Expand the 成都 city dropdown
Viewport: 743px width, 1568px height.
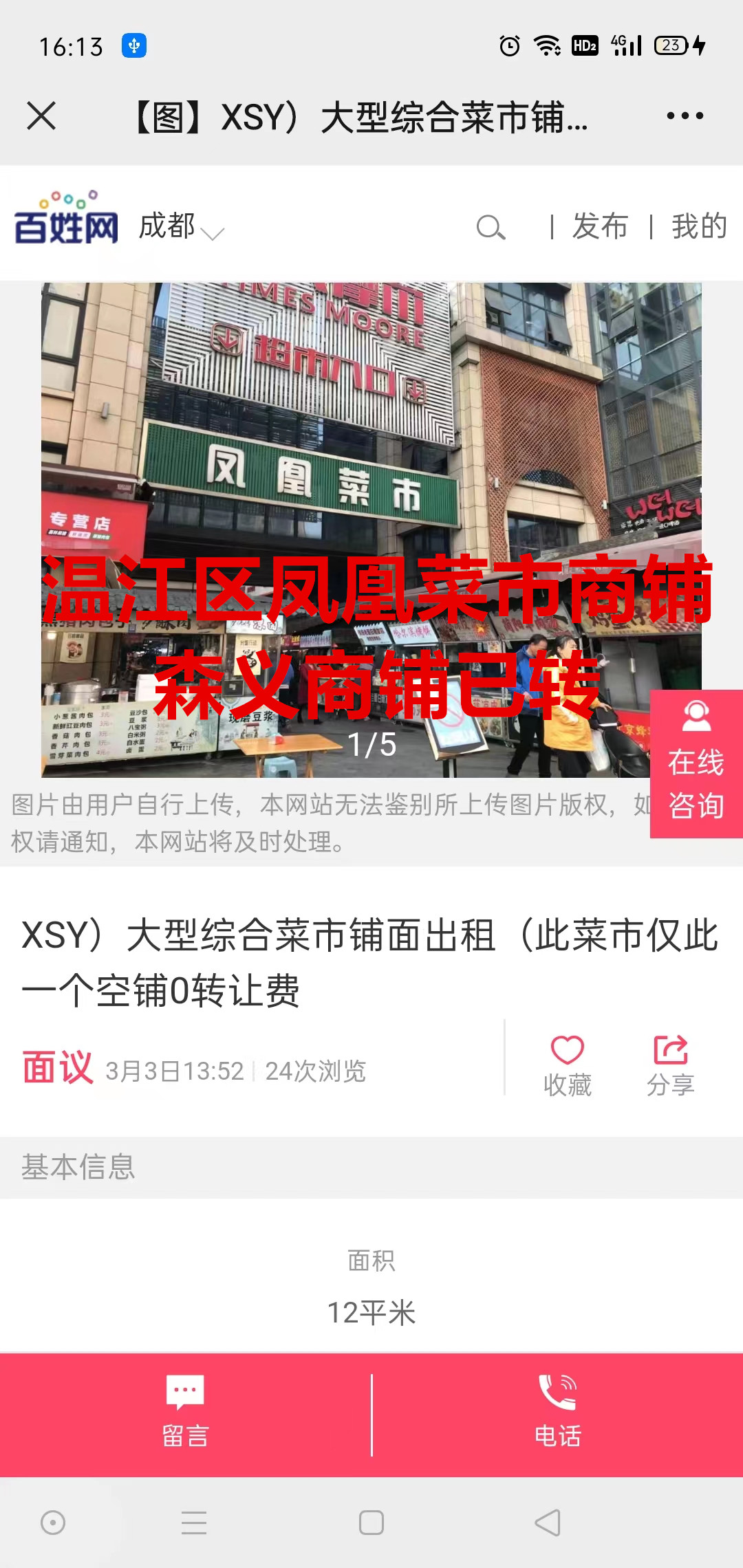tap(182, 227)
